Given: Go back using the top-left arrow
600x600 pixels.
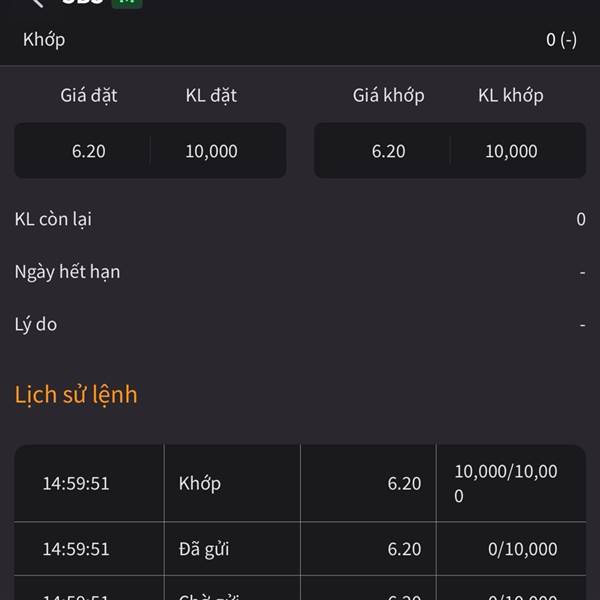Looking at the screenshot, I should coord(37,2).
